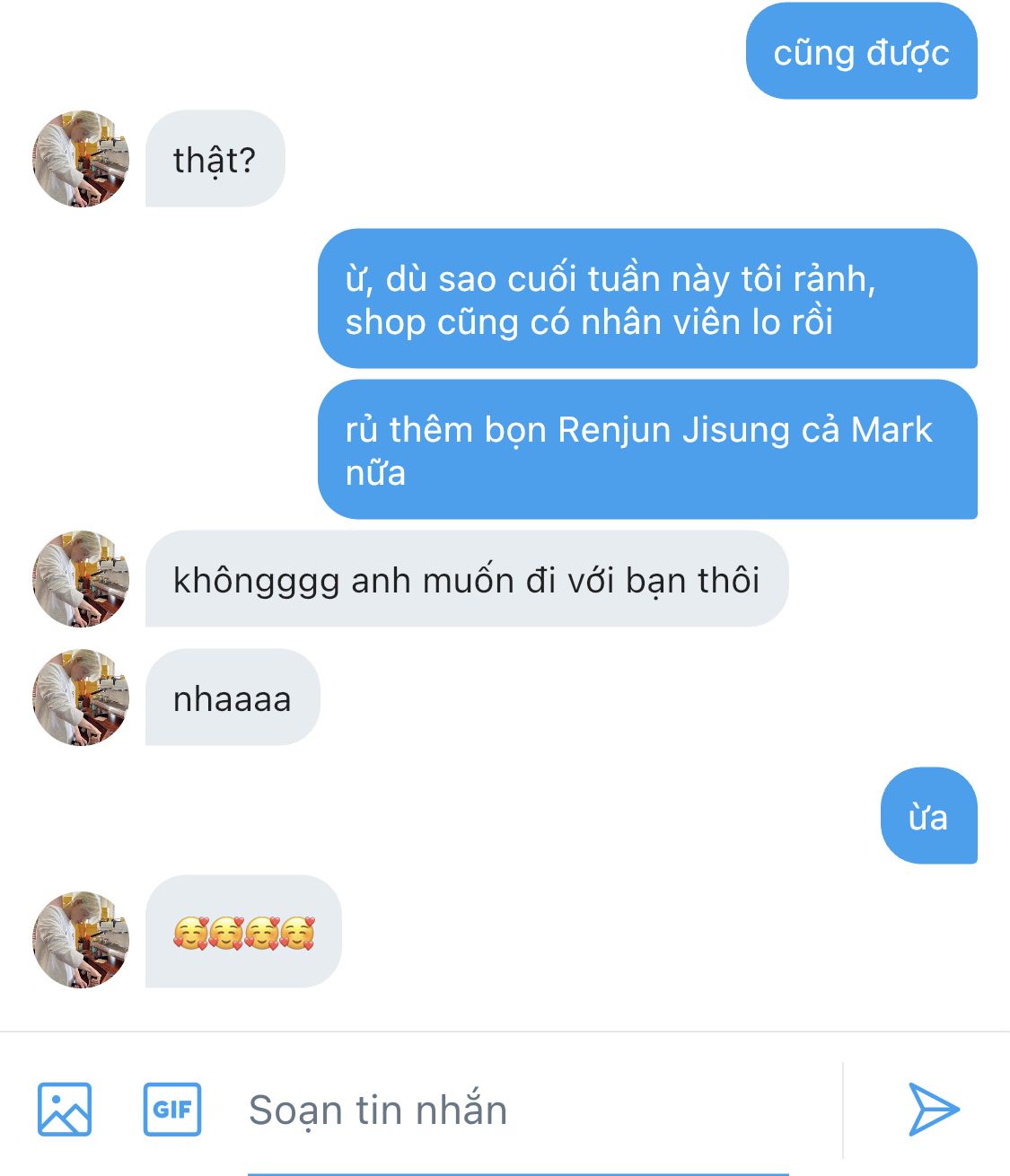1010x1176 pixels.
Task: Open the GIF picker
Action: click(172, 1110)
